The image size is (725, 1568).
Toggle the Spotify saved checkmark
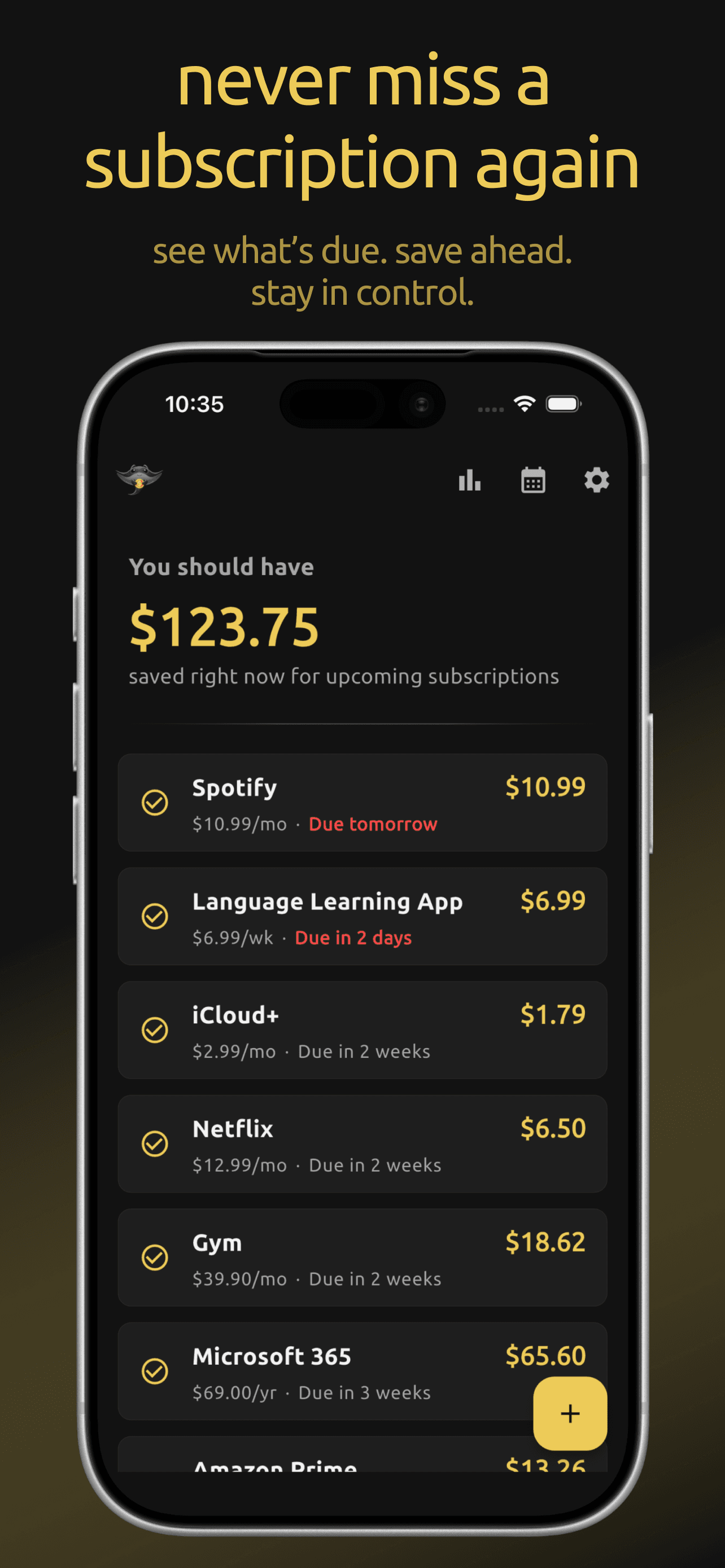(155, 803)
